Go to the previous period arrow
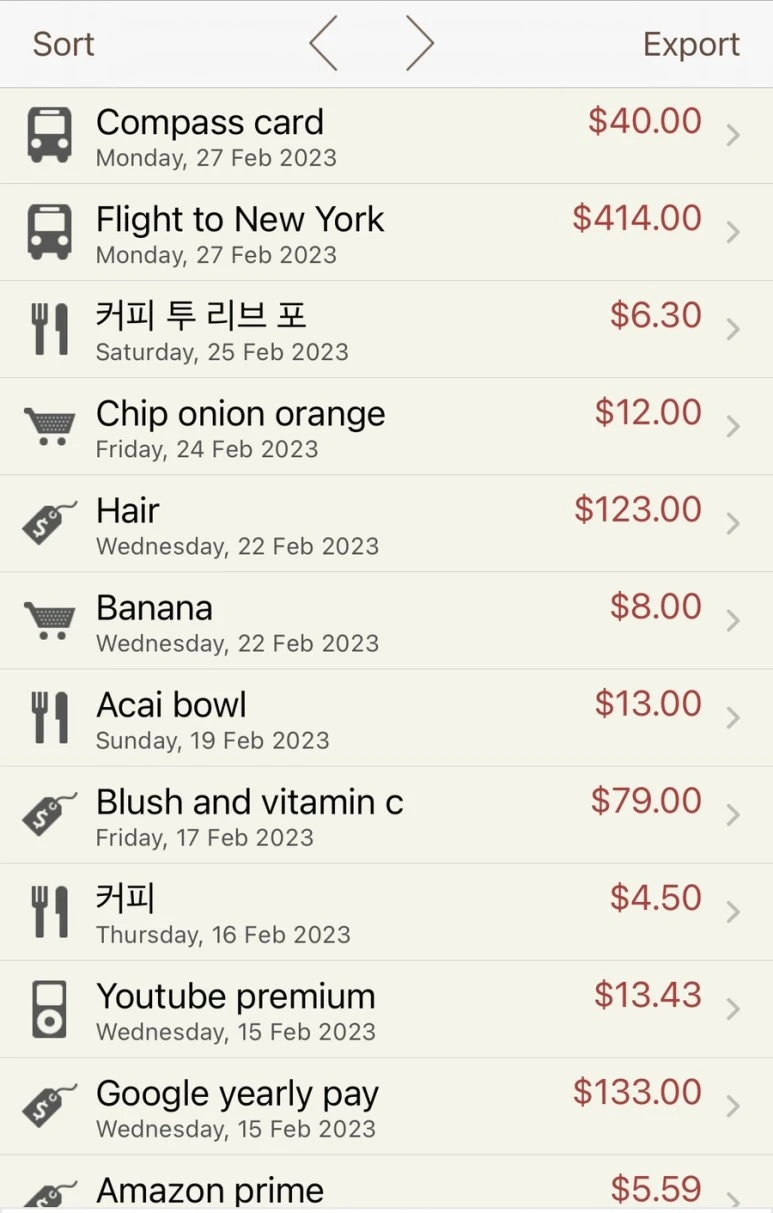Screen dimensions: 773x1213 point(324,44)
